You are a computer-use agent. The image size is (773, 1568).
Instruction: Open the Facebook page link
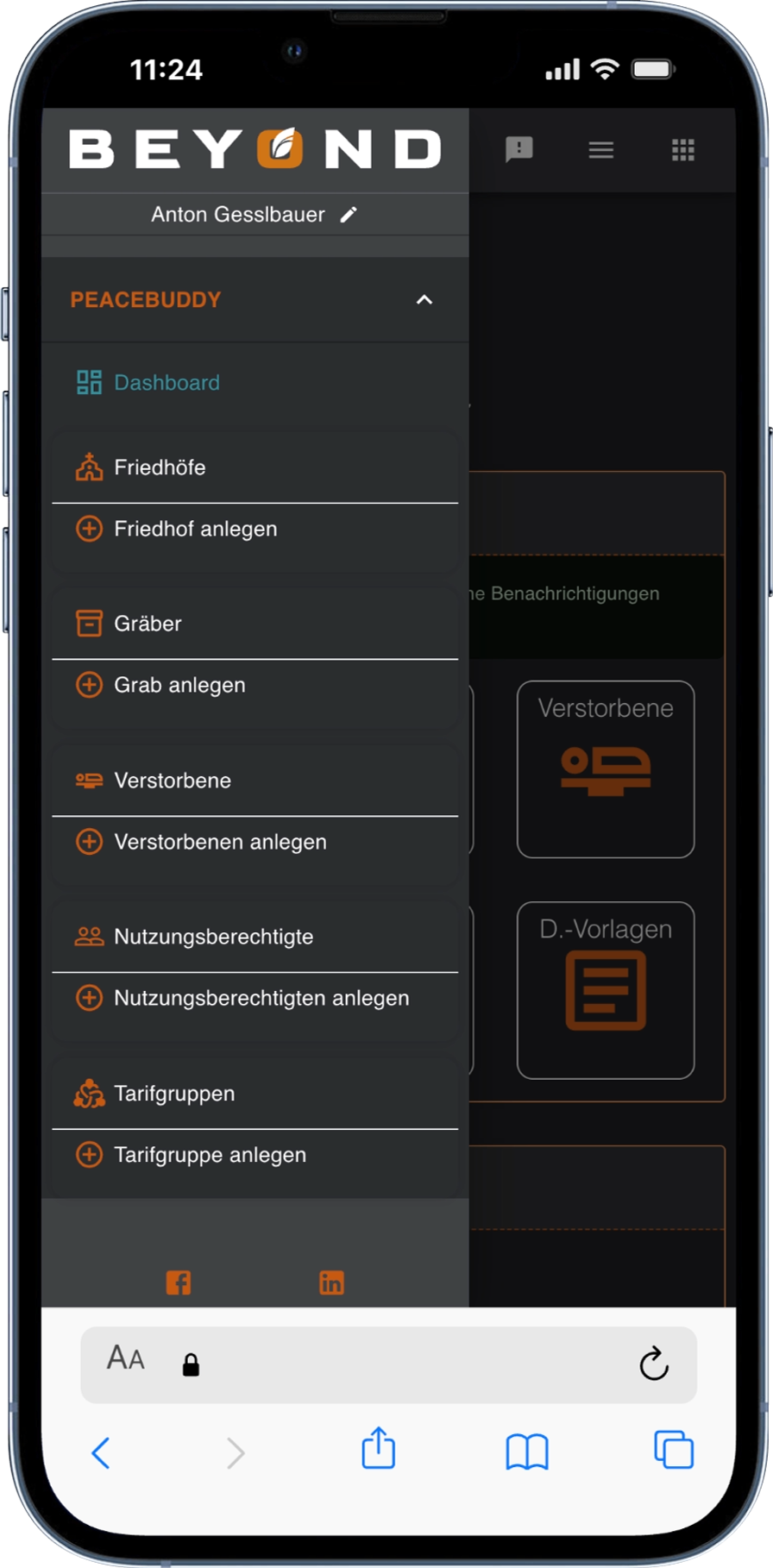(x=179, y=1283)
